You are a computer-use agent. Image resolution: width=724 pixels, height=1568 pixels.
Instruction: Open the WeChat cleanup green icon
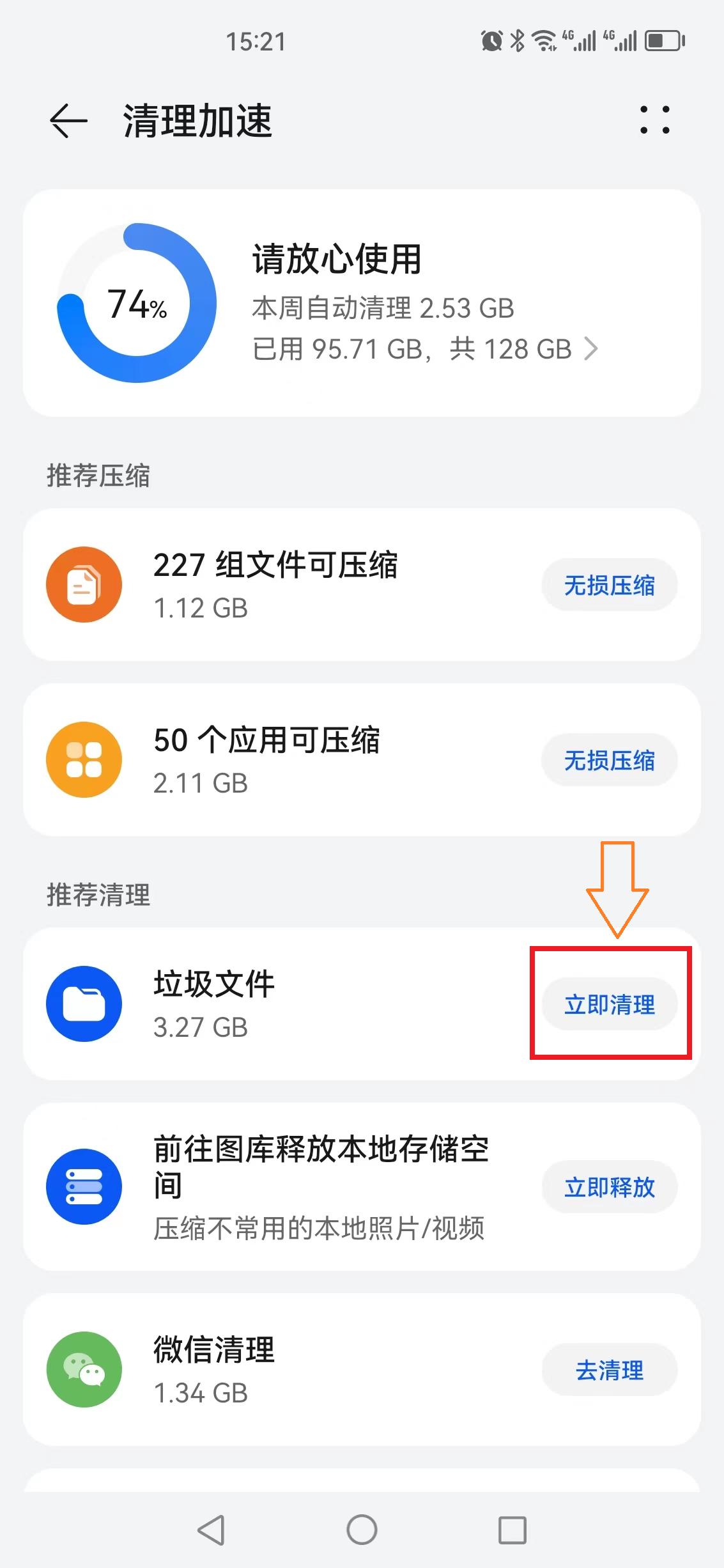click(84, 1370)
